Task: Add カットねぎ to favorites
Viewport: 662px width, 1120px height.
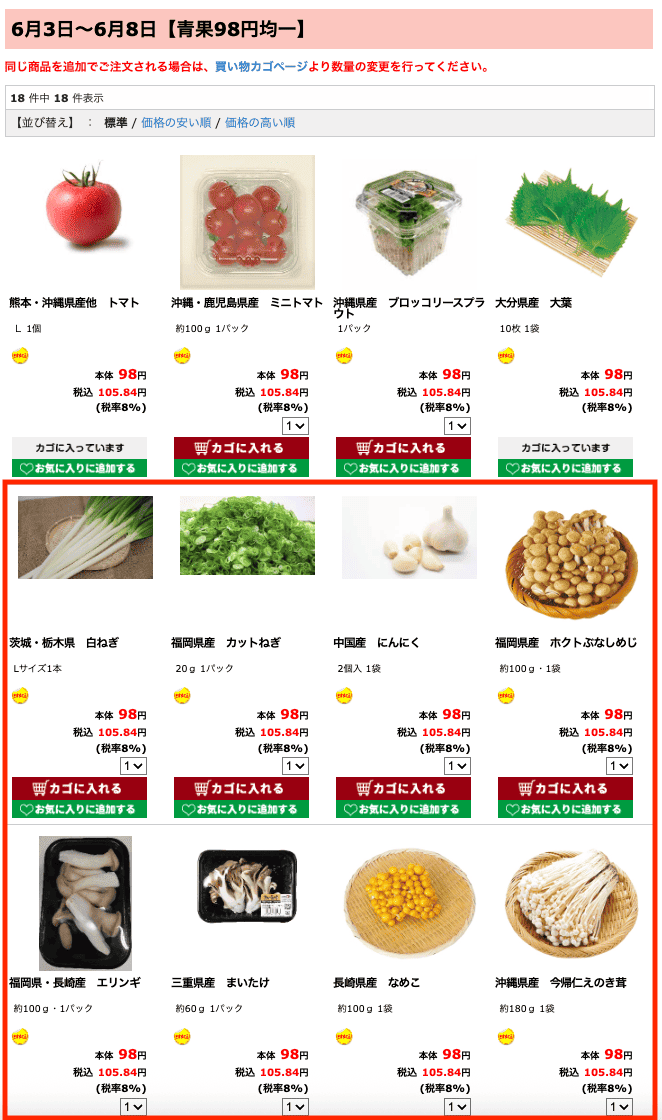Action: 241,808
